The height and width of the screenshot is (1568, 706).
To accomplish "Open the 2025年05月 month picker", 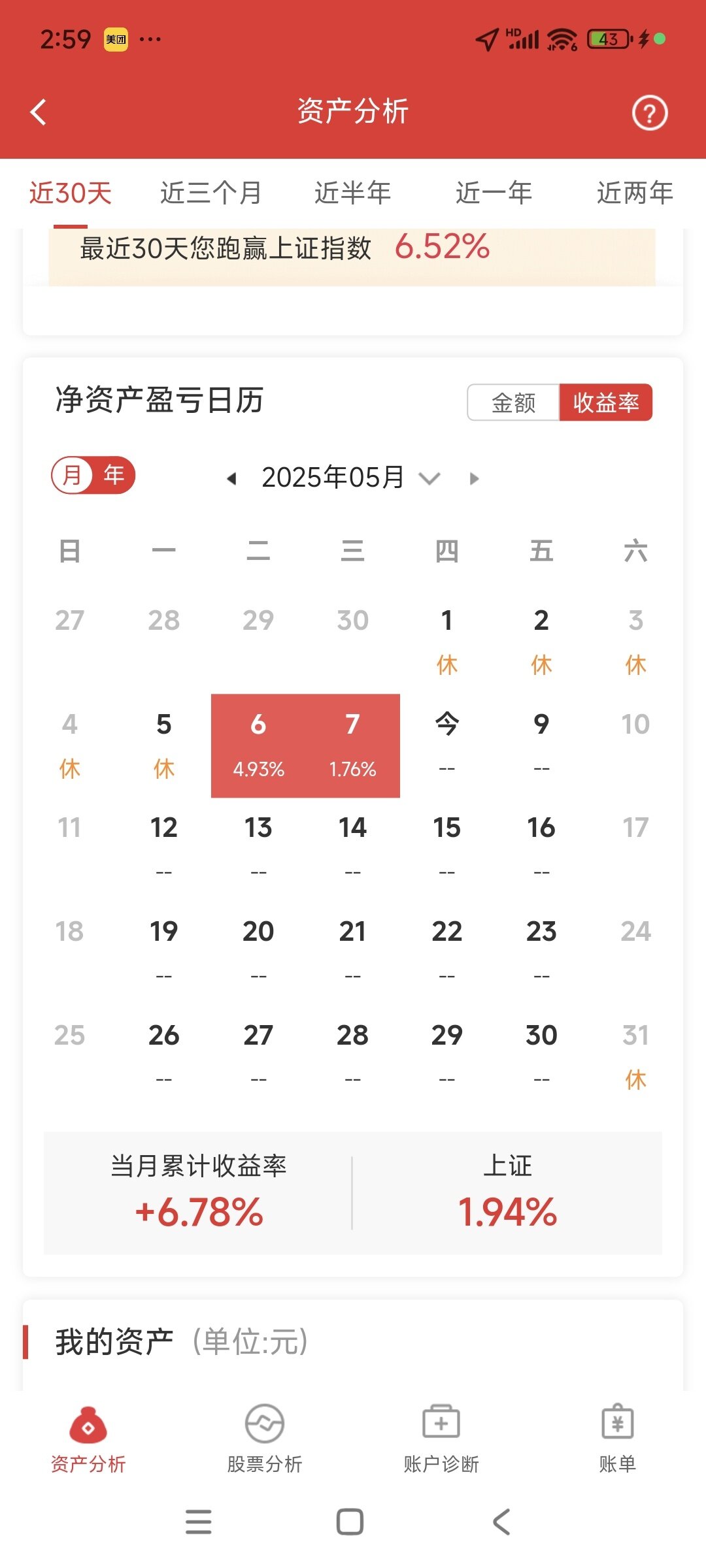I will [351, 478].
